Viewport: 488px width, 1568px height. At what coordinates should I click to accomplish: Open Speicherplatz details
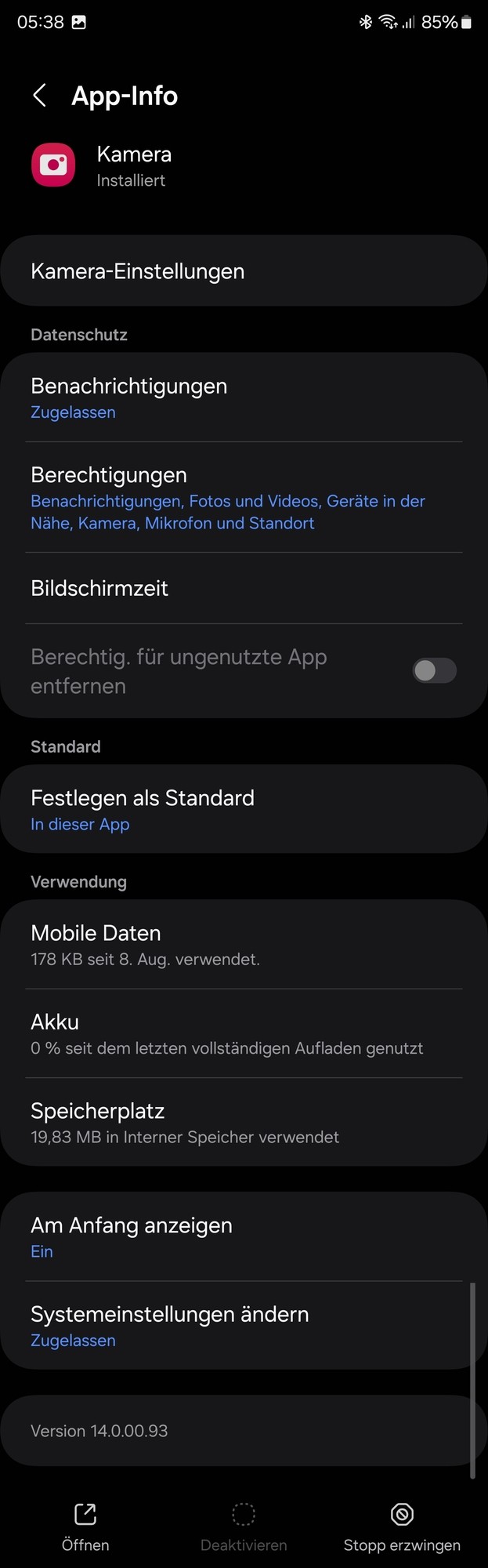[x=244, y=1123]
